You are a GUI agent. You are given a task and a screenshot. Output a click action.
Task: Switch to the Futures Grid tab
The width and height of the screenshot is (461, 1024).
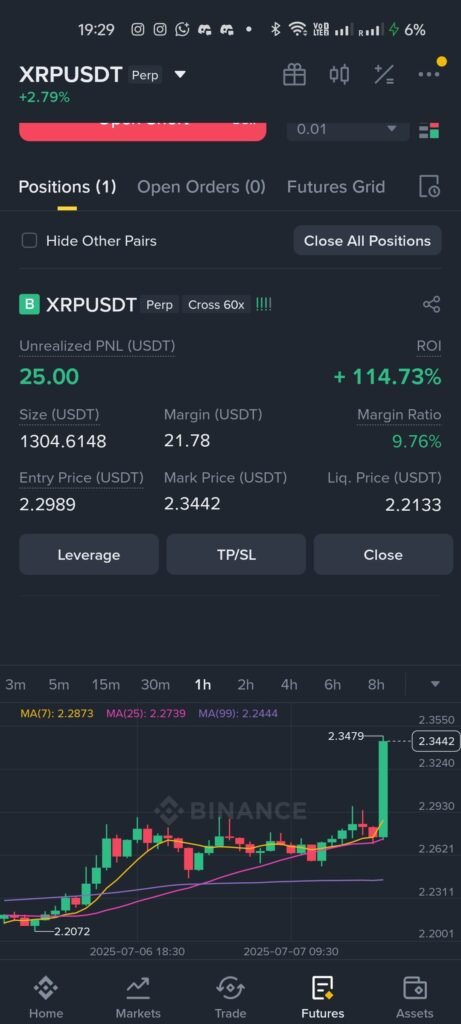336,187
